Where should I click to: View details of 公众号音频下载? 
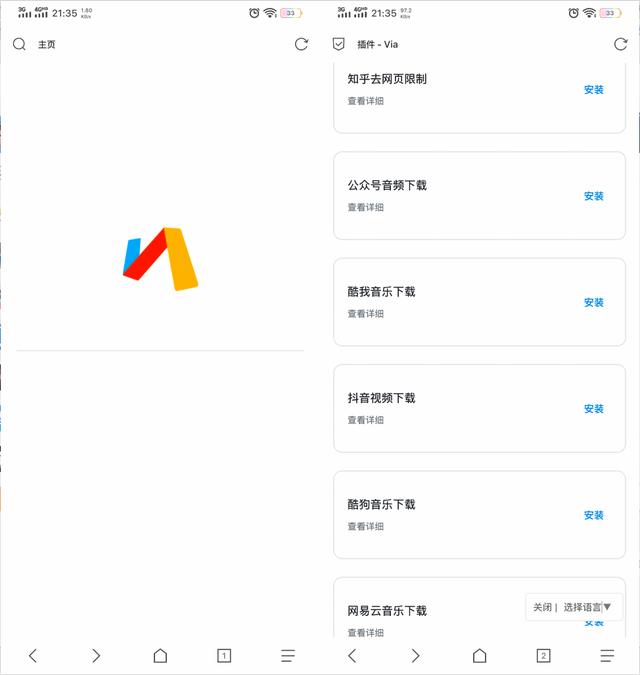pyautogui.click(x=365, y=208)
